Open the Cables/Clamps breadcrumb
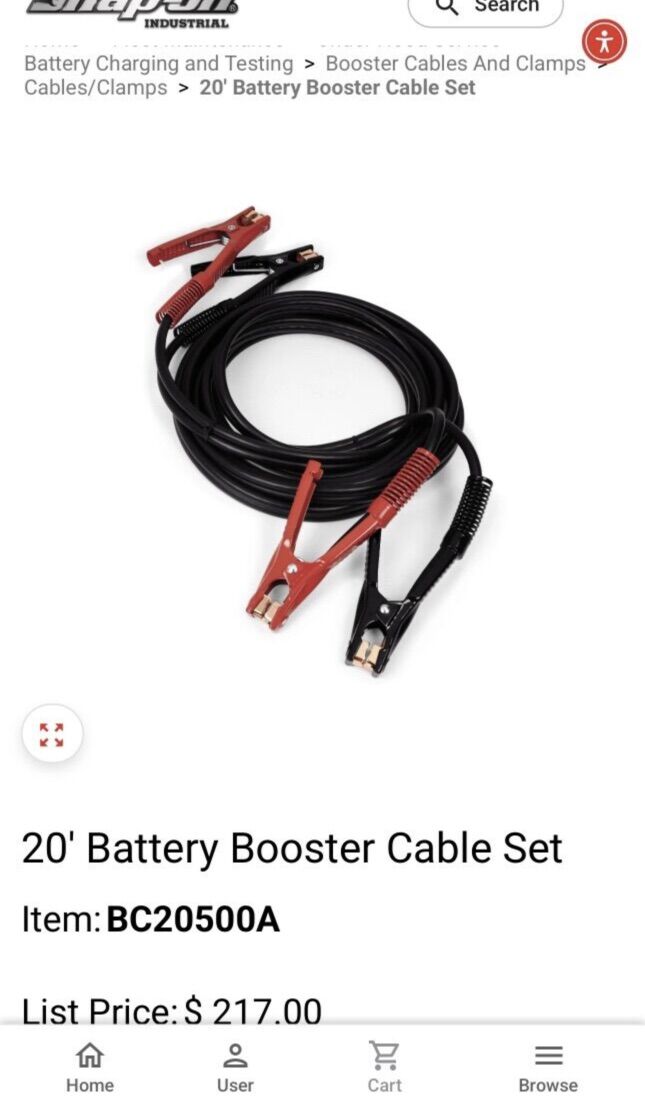This screenshot has width=645, height=1101. (x=95, y=87)
